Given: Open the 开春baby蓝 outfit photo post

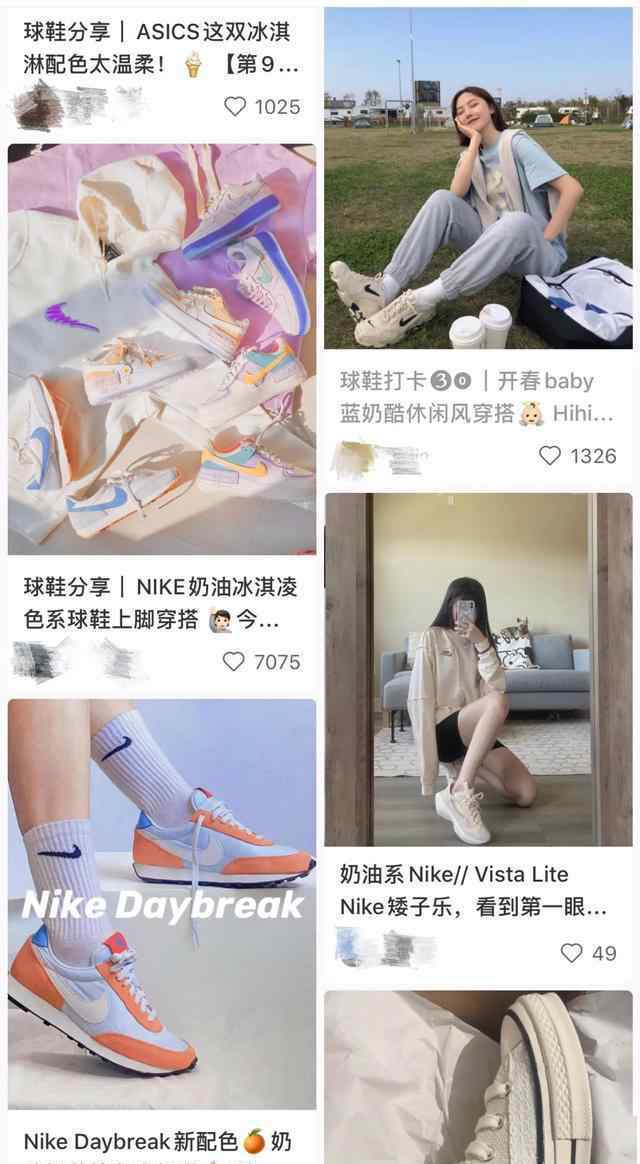Looking at the screenshot, I should (478, 178).
